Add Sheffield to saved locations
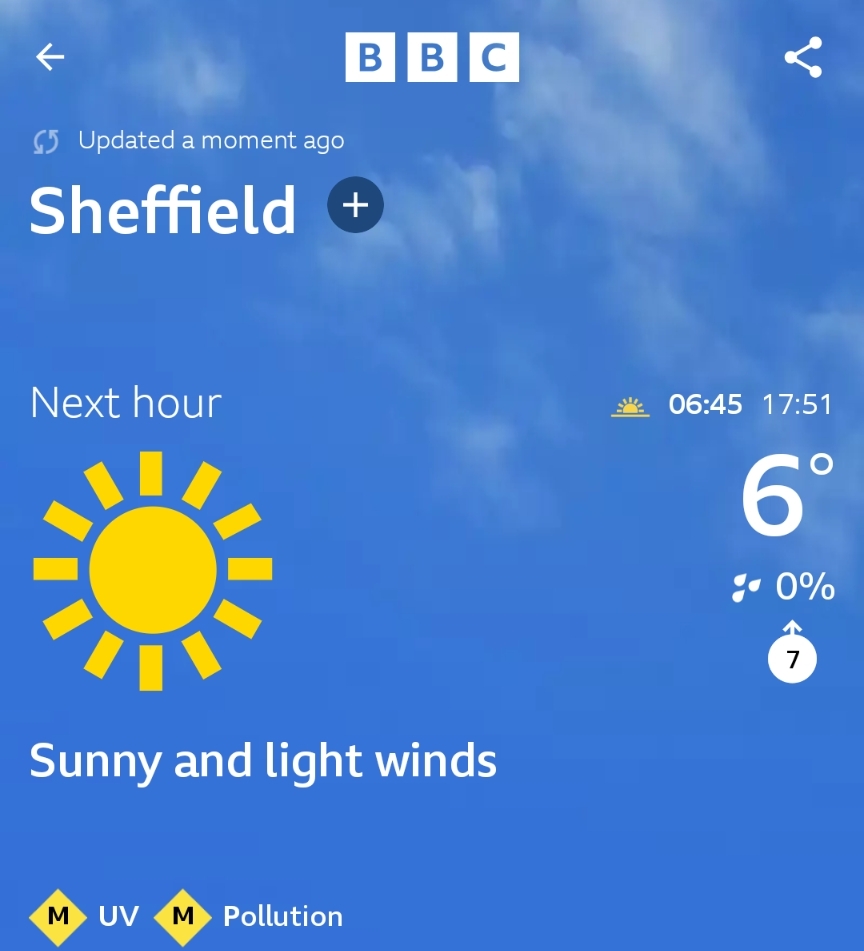Screen dimensions: 864x951 click(x=355, y=205)
